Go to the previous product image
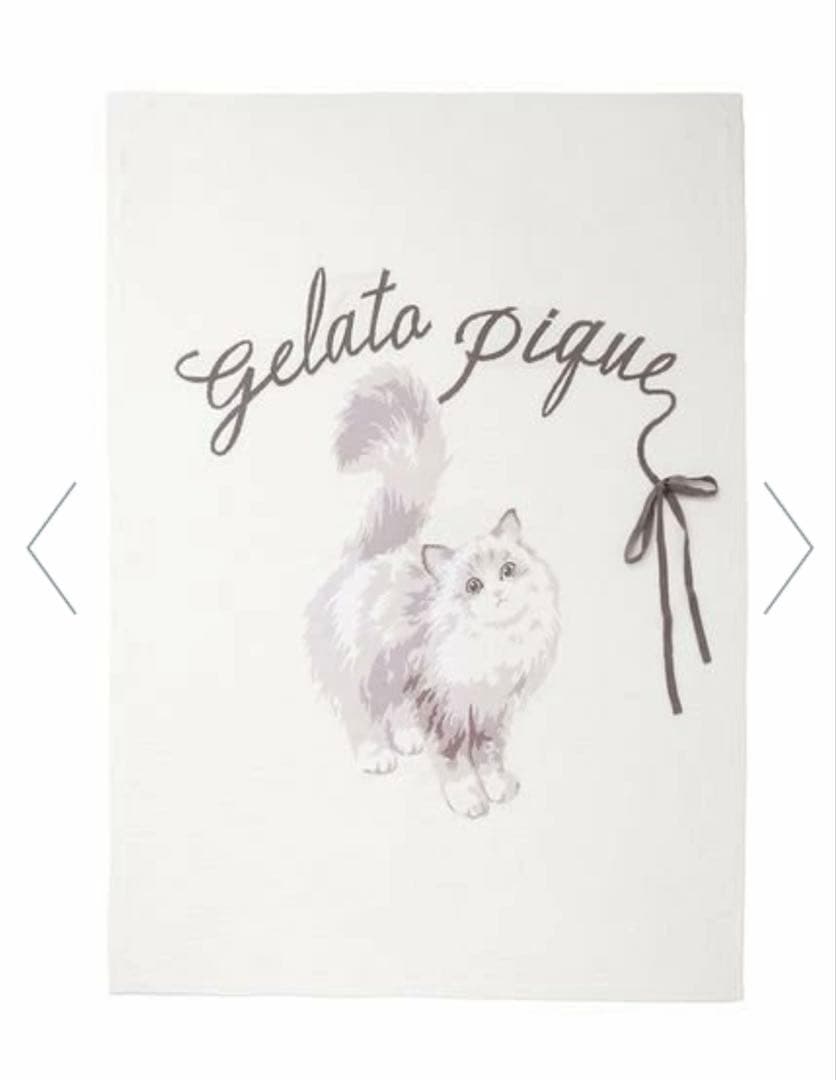 (52, 548)
